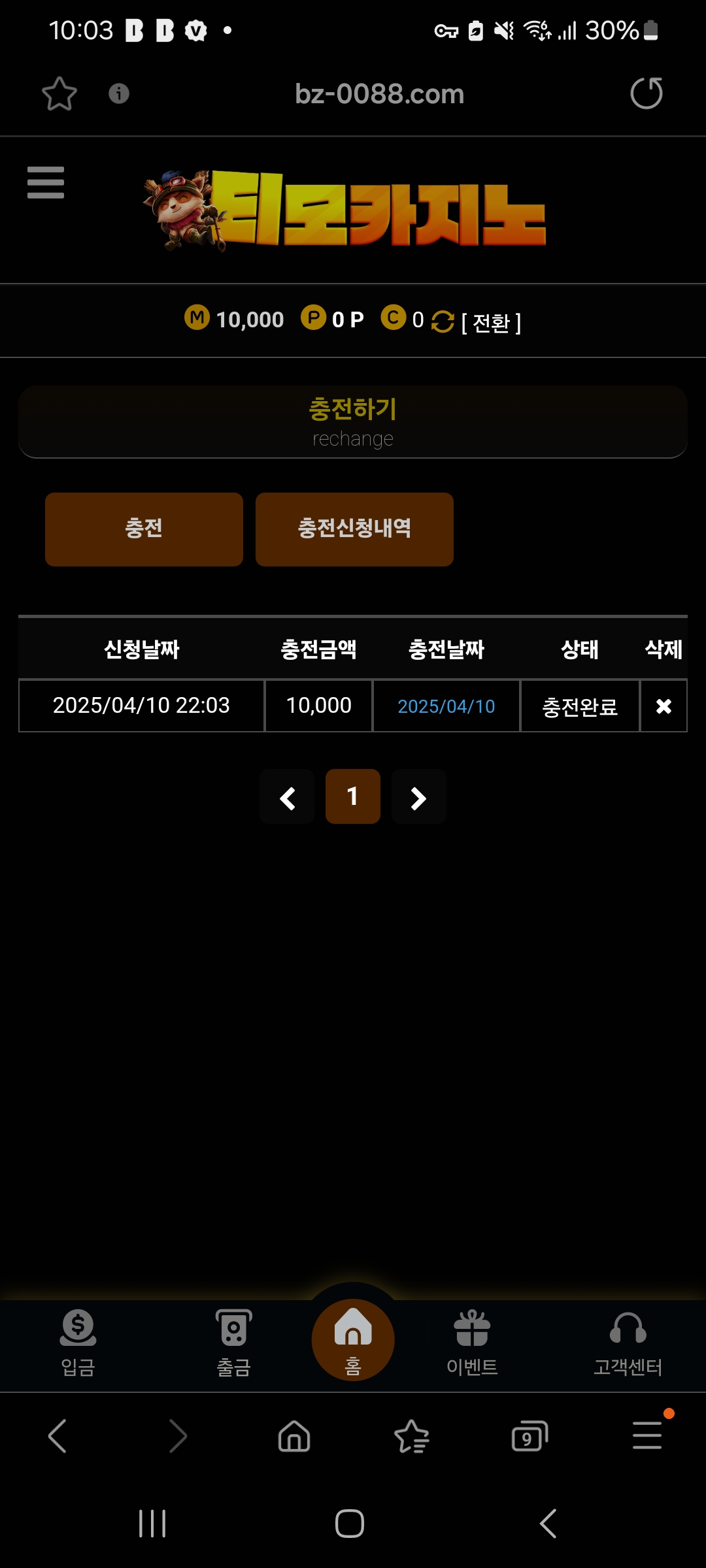Go to 홈 home tab

pos(353,1341)
